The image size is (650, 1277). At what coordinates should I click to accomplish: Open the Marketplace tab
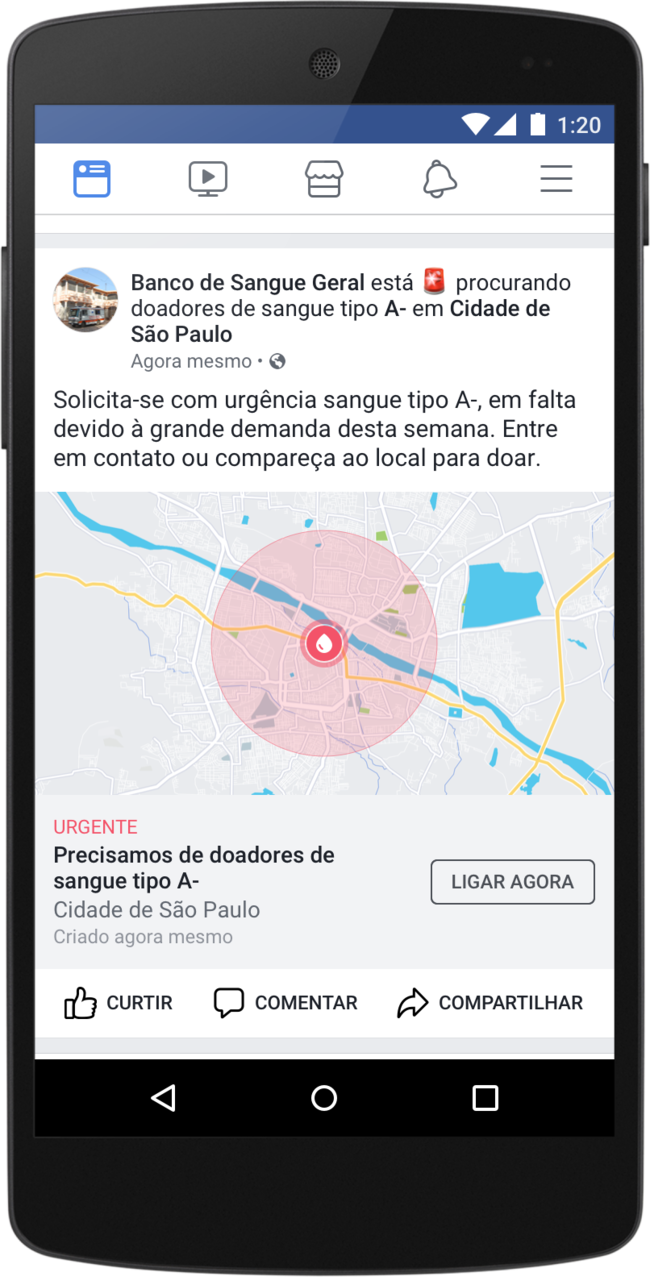tap(324, 179)
